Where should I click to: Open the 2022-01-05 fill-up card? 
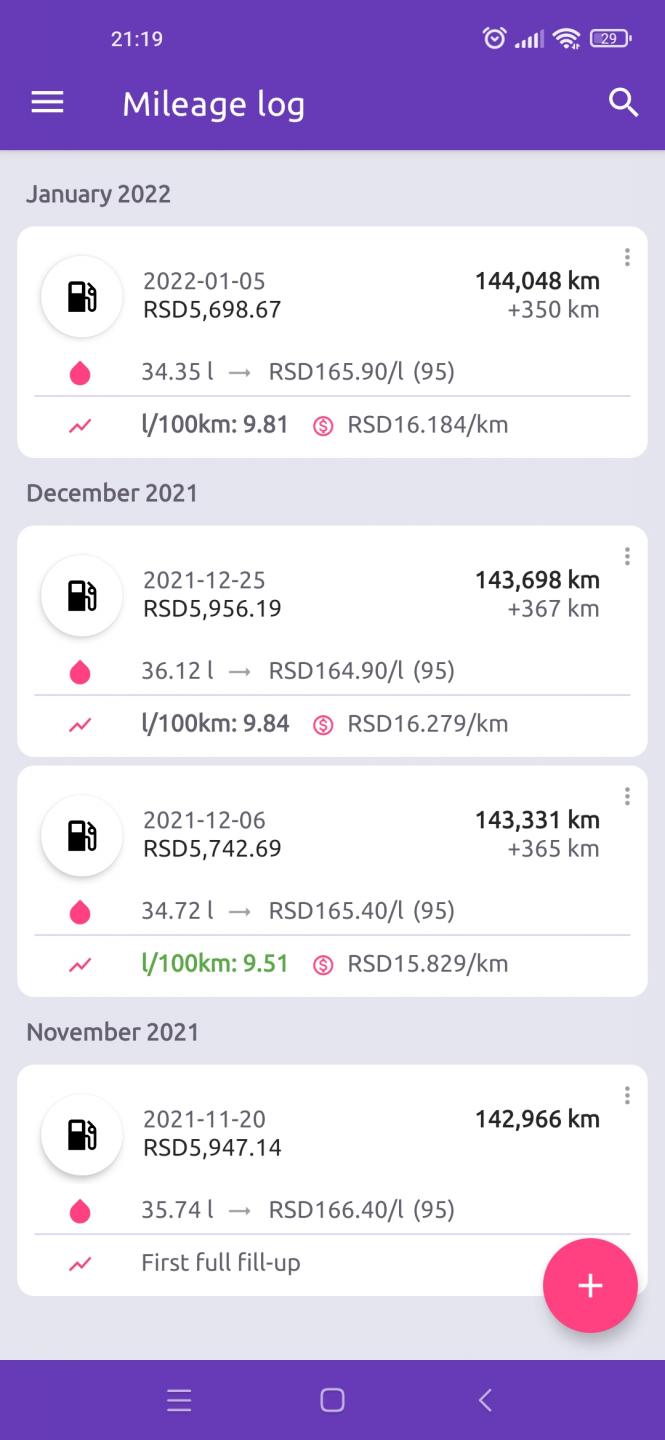point(332,342)
